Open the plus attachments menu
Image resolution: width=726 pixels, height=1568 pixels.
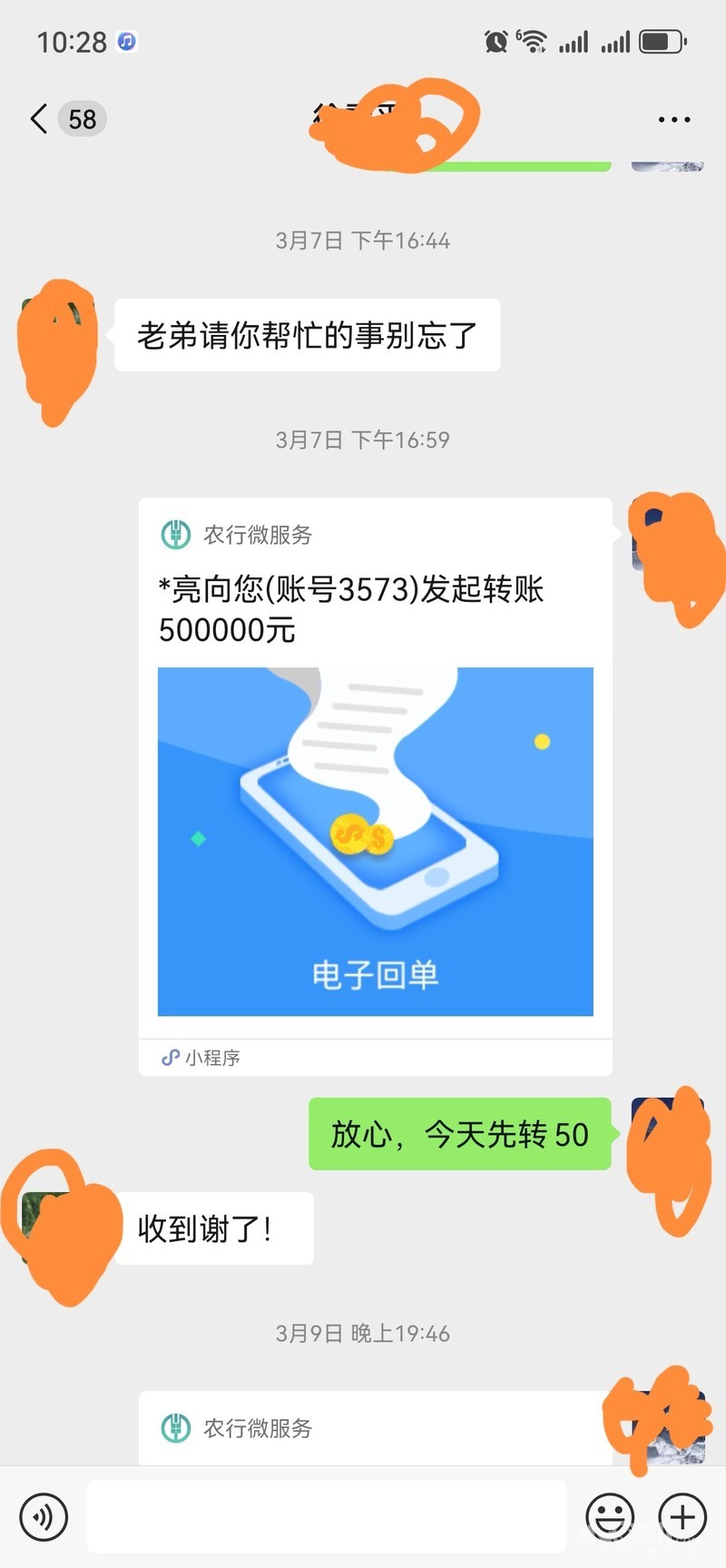coord(682,1516)
